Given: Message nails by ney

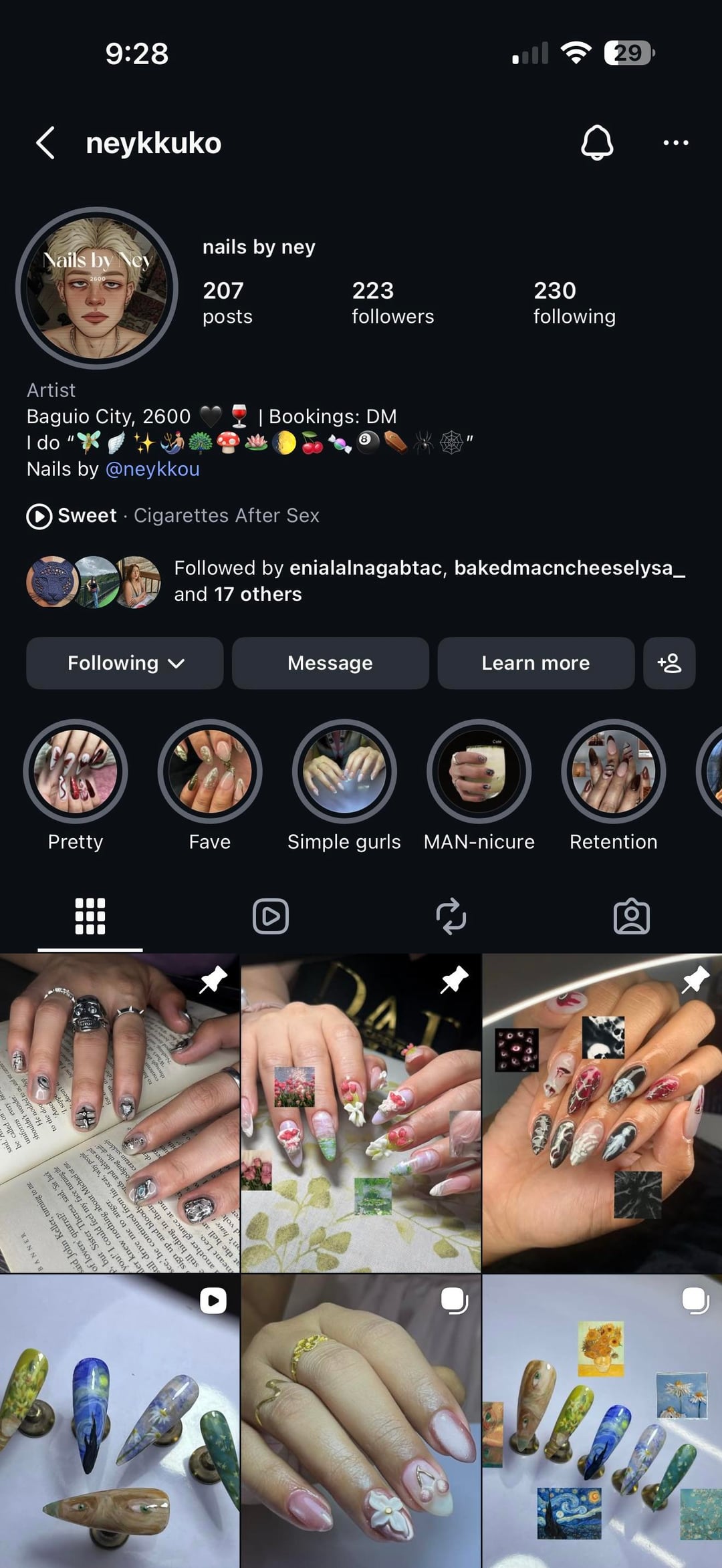Looking at the screenshot, I should tap(330, 663).
